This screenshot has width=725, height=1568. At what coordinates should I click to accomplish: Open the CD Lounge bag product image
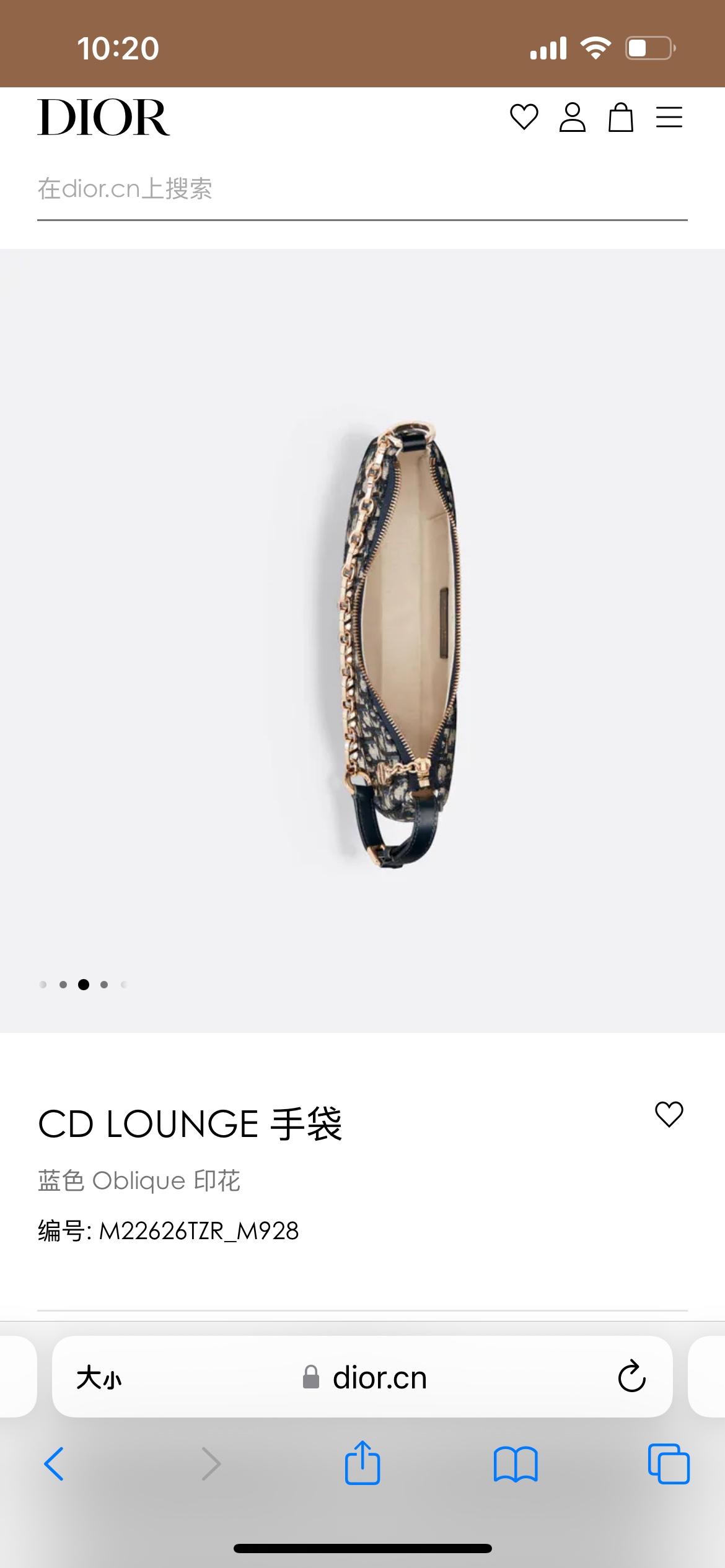[x=397, y=644]
